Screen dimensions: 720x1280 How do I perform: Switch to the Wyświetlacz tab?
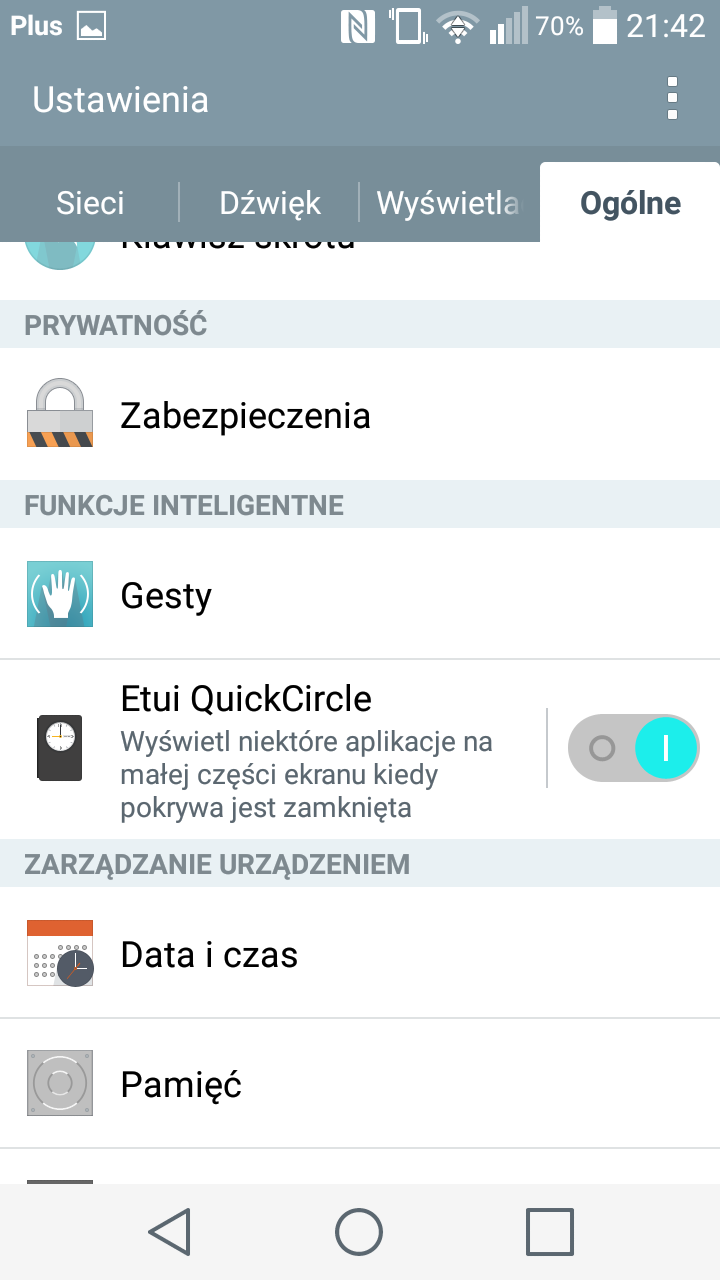point(449,203)
